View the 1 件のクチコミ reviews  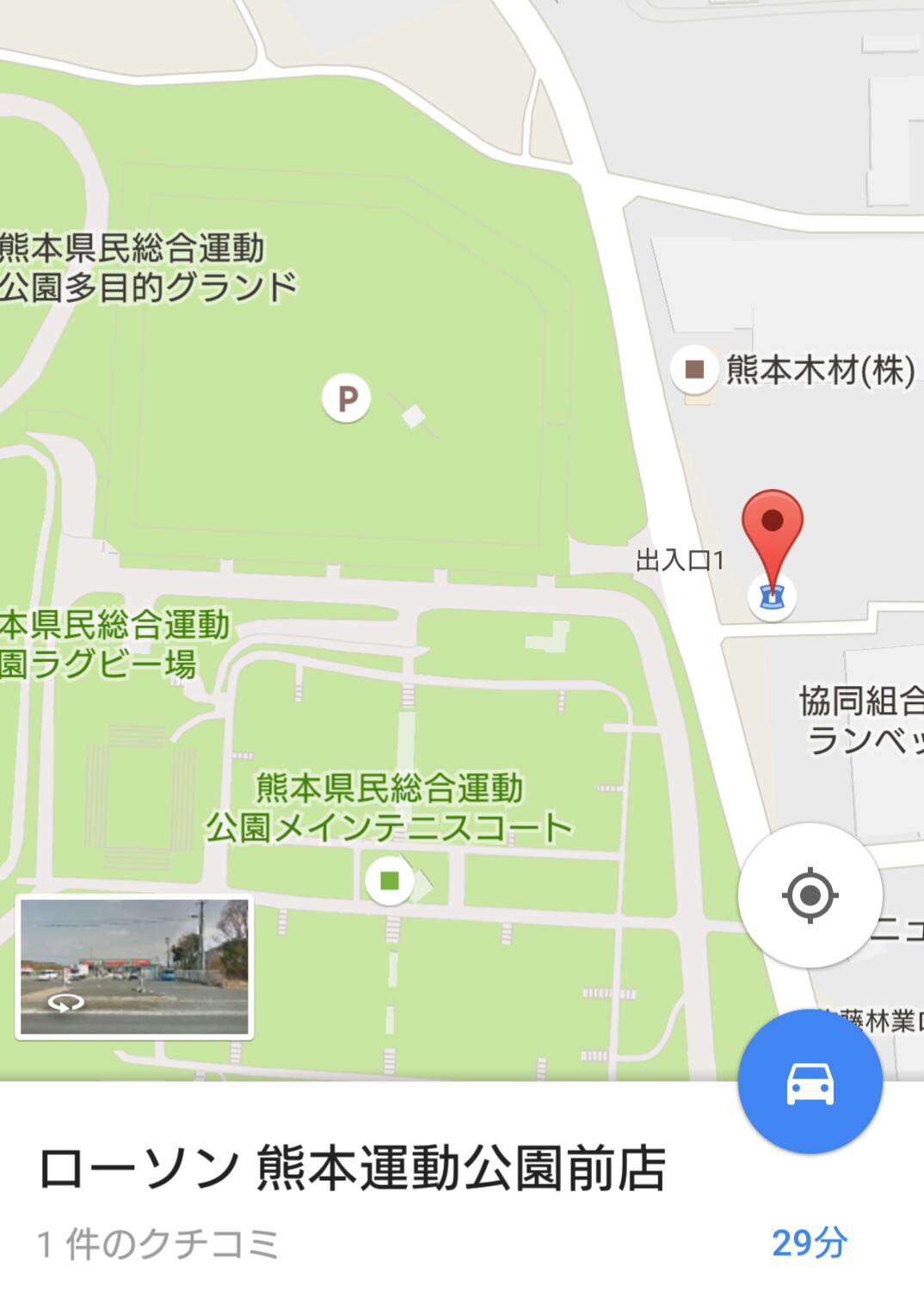[159, 1244]
